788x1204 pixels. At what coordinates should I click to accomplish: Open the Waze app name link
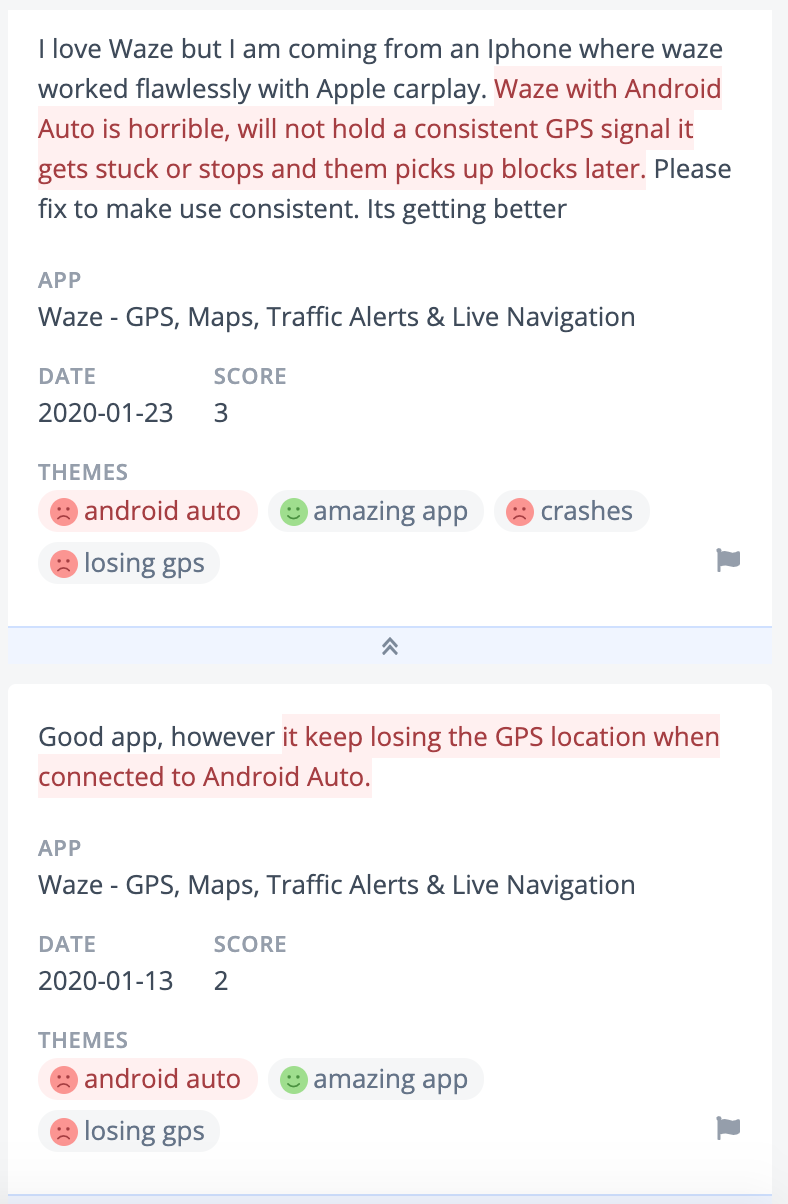(x=336, y=316)
